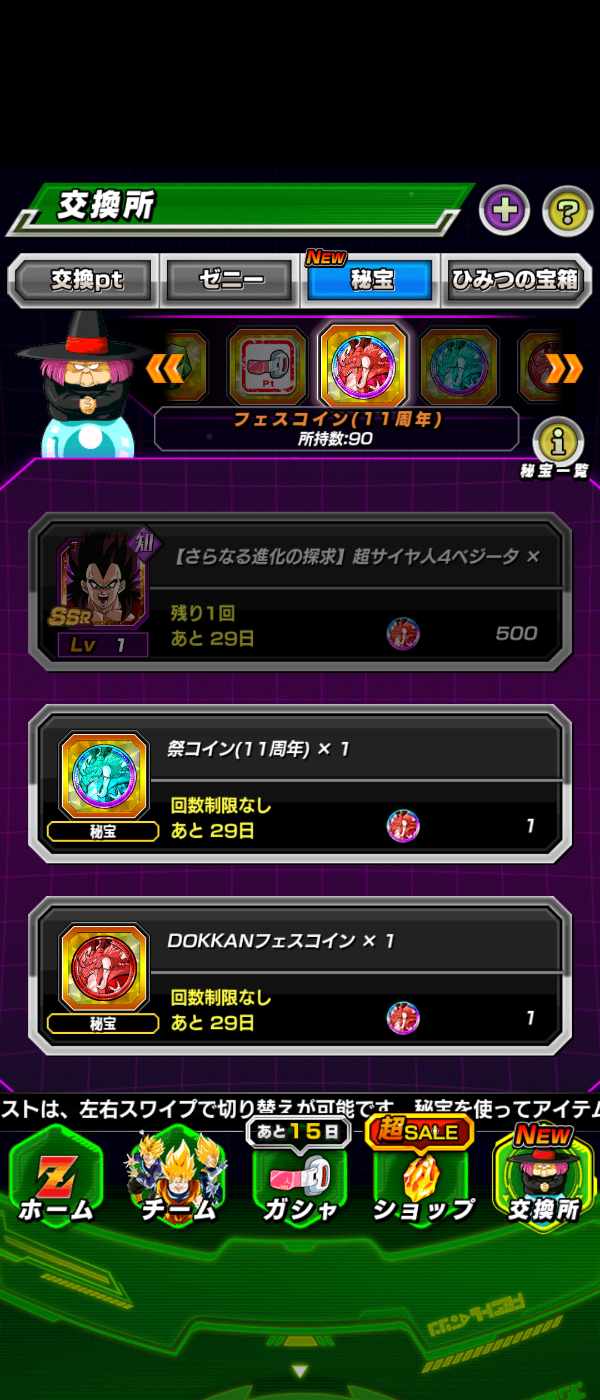Tap the purple plus button
Viewport: 600px width, 1400px height.
click(x=505, y=211)
